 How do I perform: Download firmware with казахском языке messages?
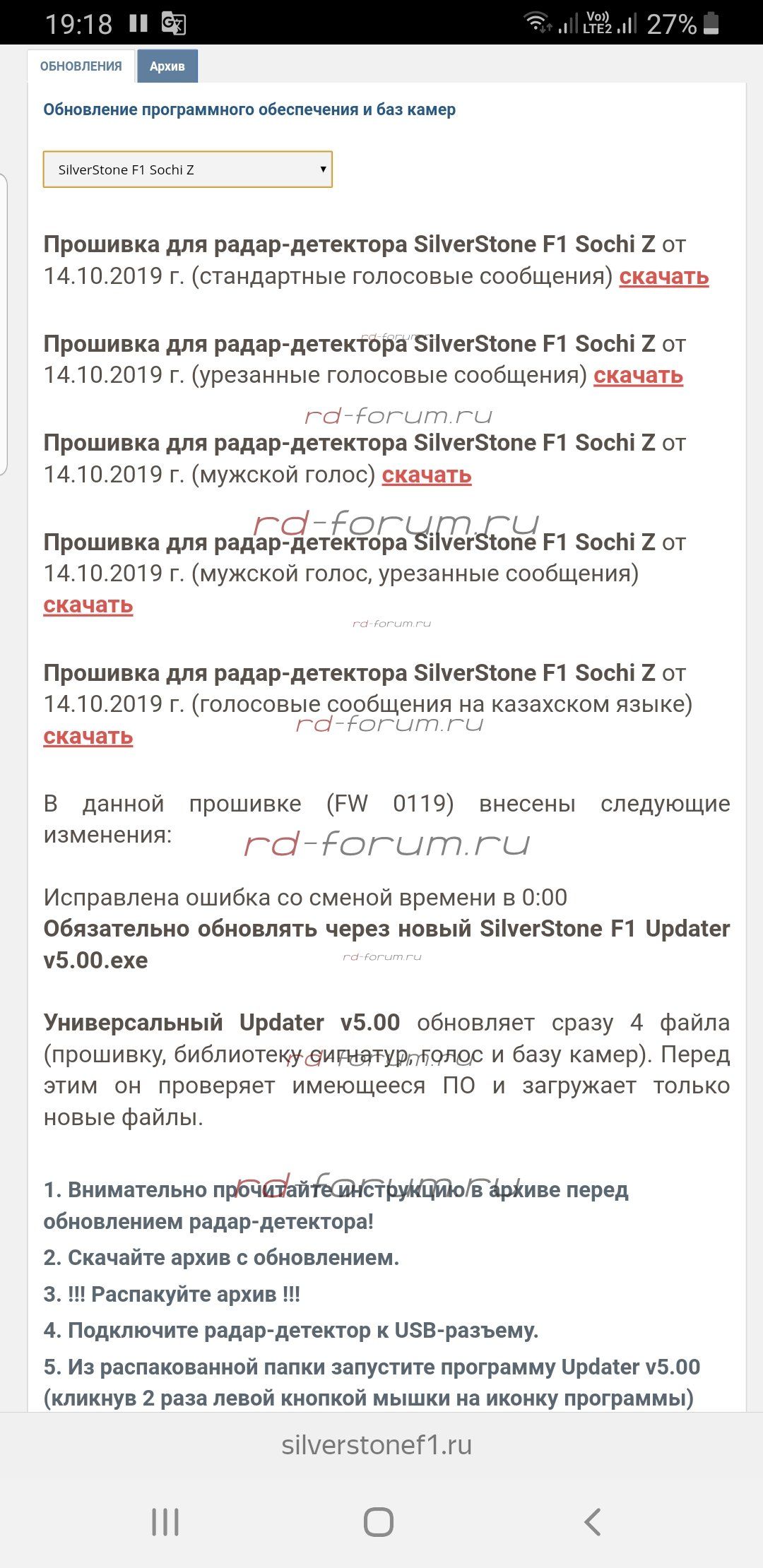click(88, 736)
